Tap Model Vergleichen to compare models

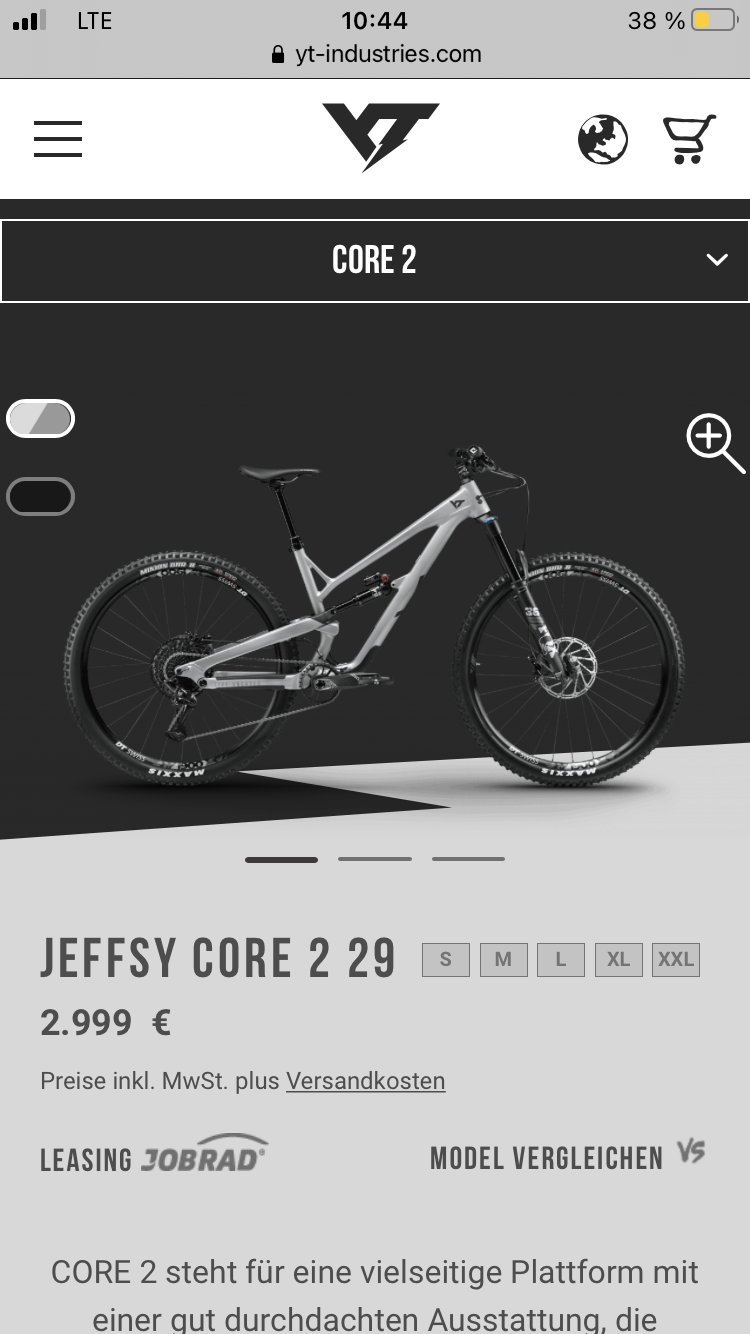[567, 1157]
